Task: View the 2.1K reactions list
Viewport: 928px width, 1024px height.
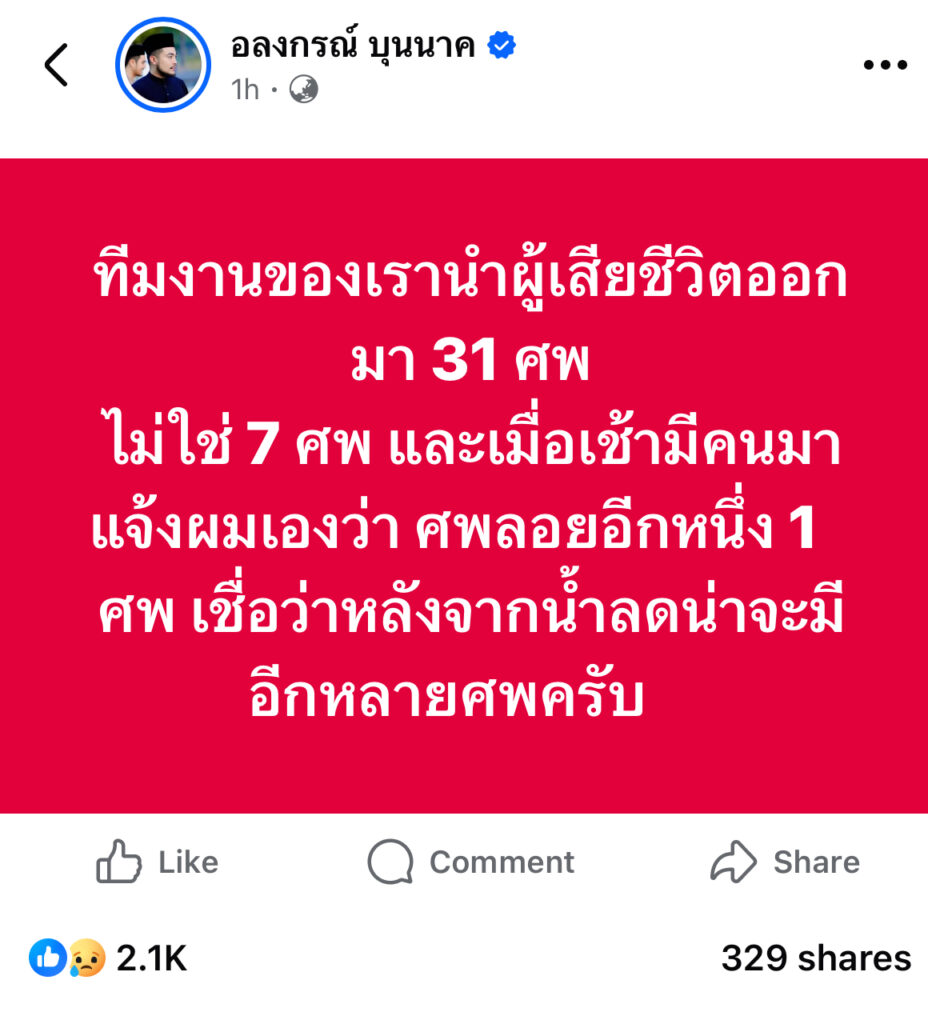Action: [x=108, y=958]
